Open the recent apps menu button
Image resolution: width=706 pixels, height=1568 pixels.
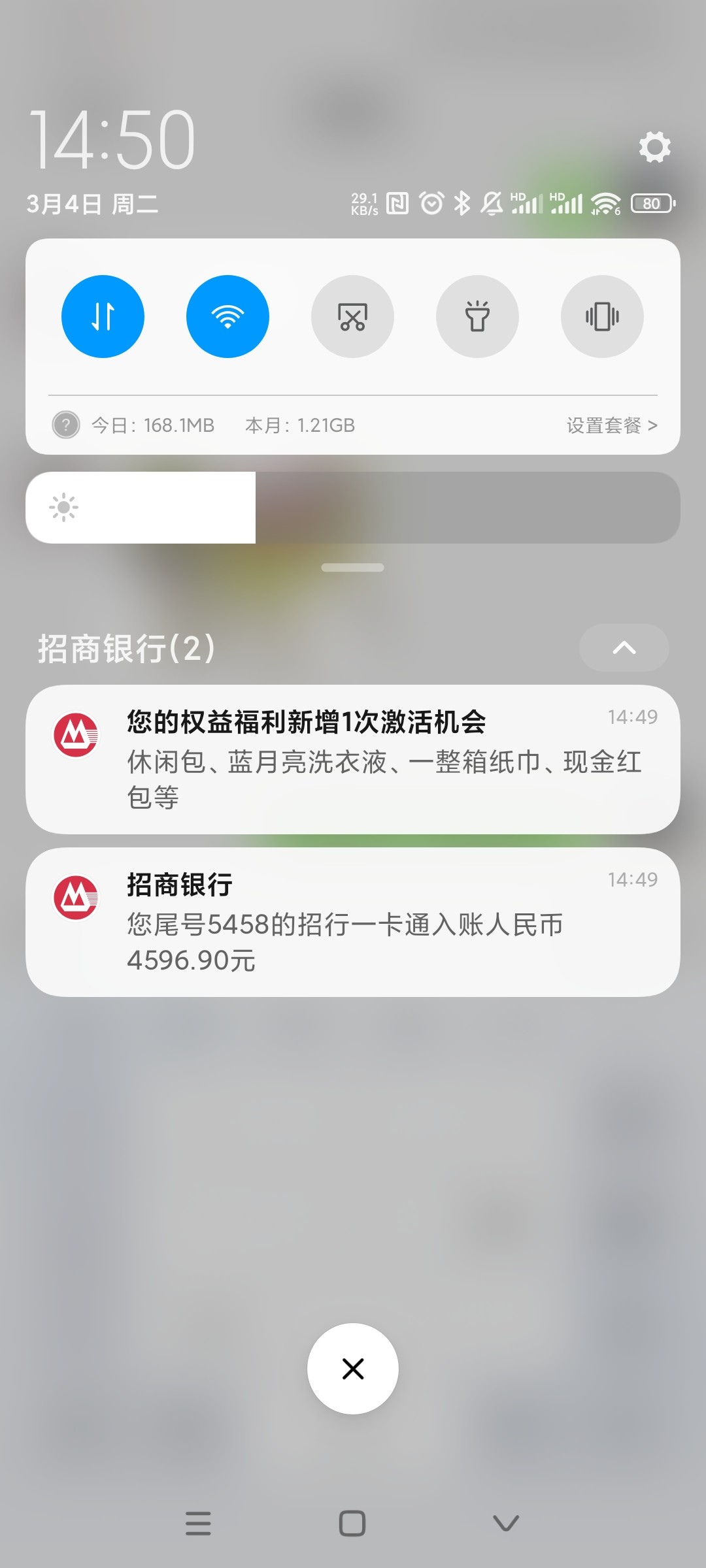[198, 1524]
